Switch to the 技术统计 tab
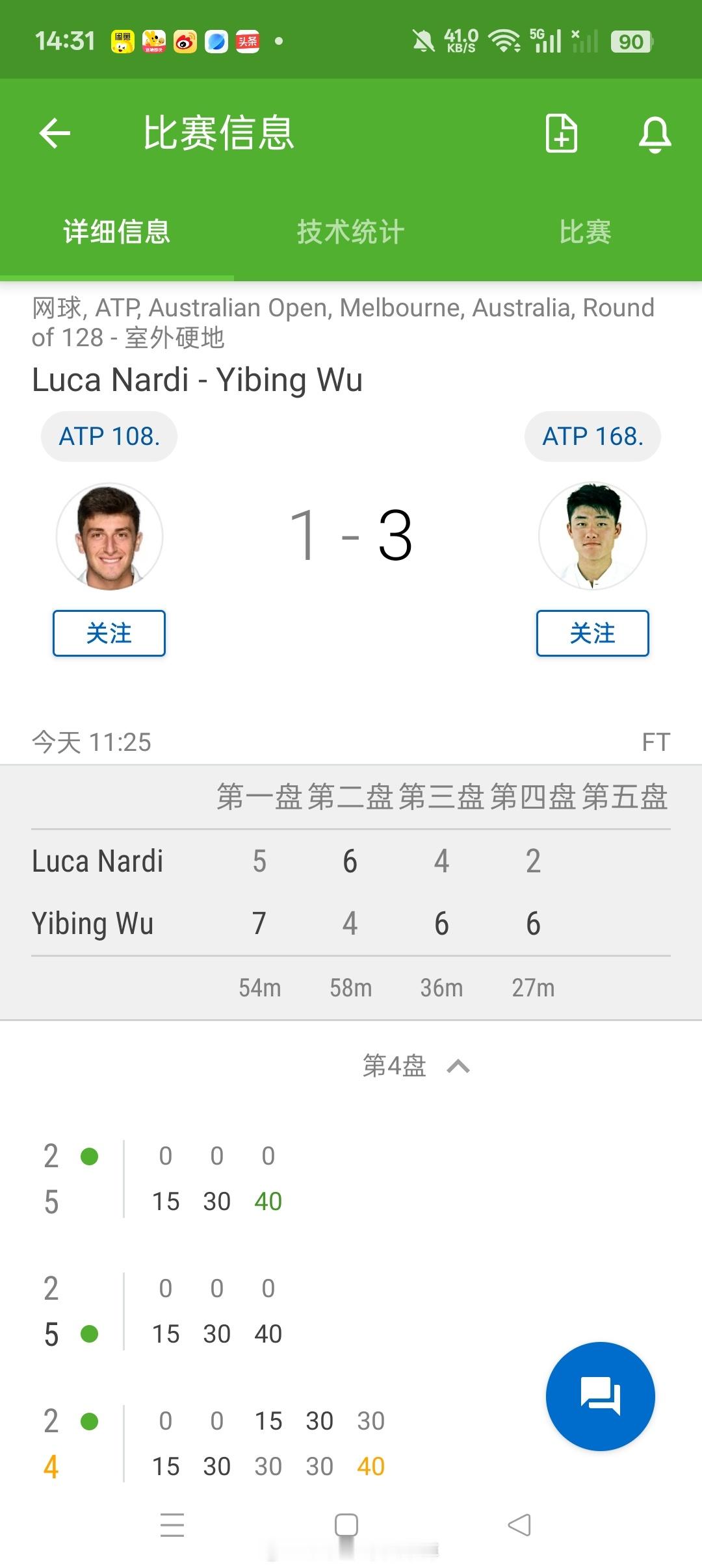The image size is (702, 1568). tap(351, 232)
